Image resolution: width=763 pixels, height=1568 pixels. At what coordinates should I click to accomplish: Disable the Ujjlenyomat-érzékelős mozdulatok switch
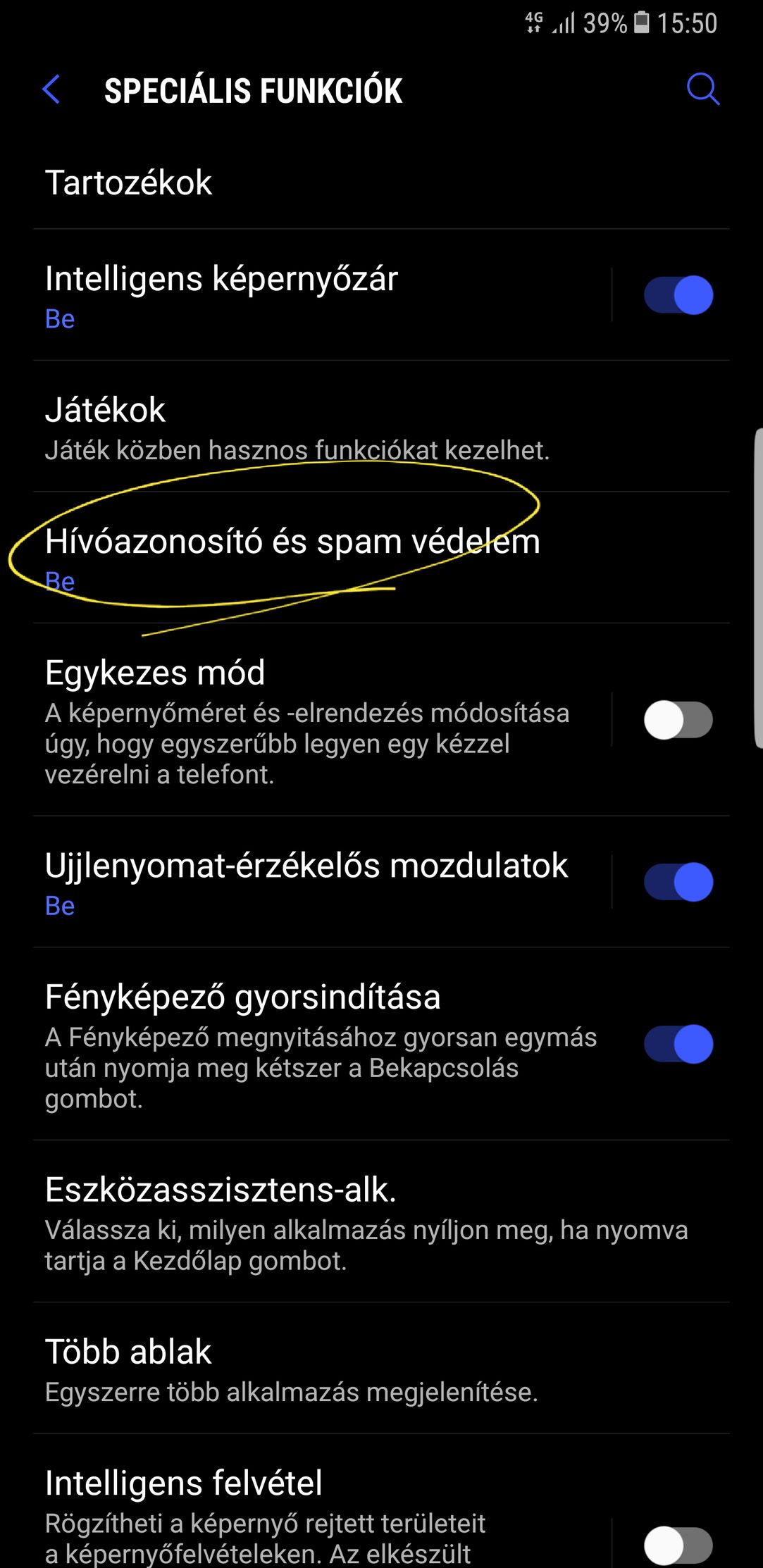(678, 882)
